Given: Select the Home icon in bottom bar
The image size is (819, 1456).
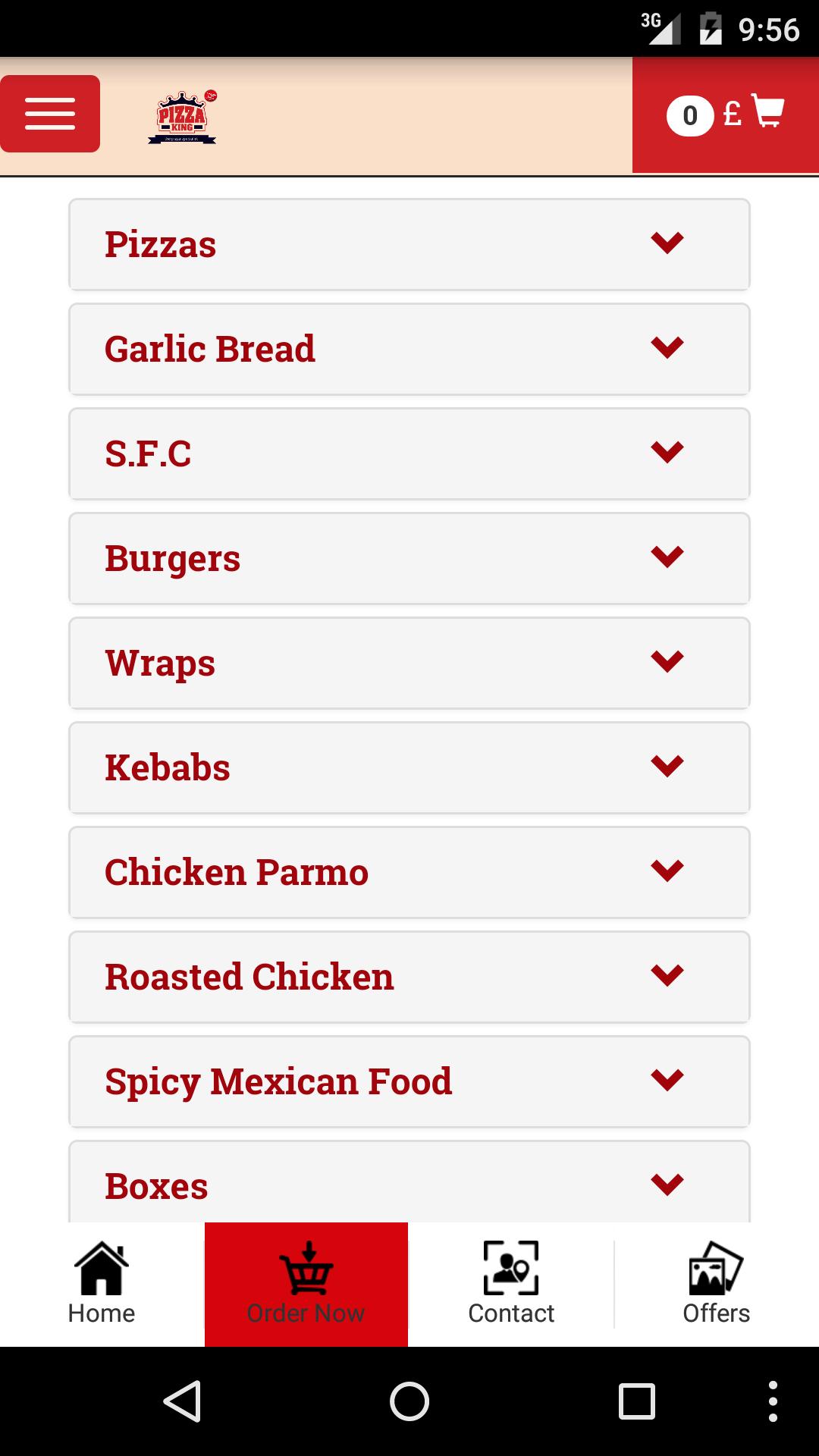Looking at the screenshot, I should [x=102, y=1282].
